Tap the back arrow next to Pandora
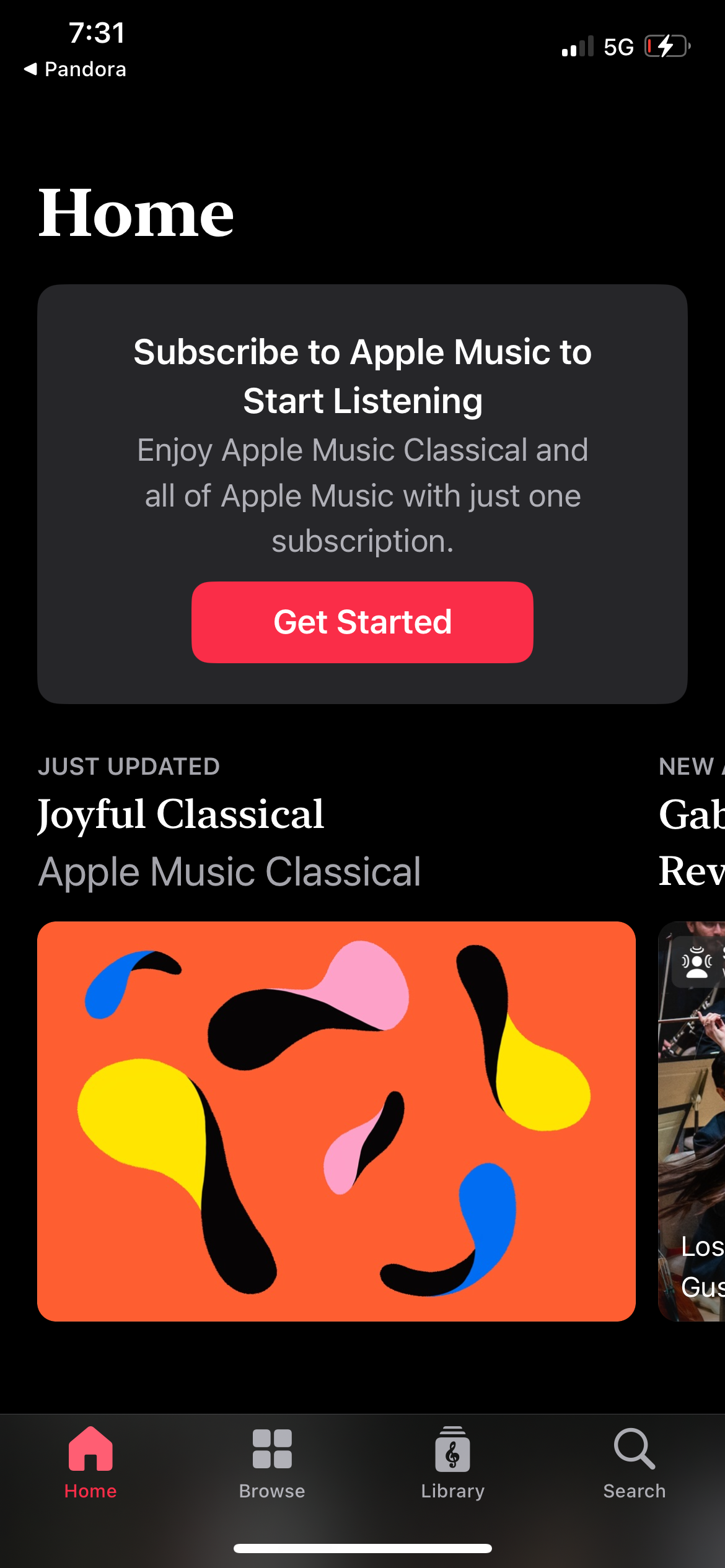 click(x=29, y=69)
